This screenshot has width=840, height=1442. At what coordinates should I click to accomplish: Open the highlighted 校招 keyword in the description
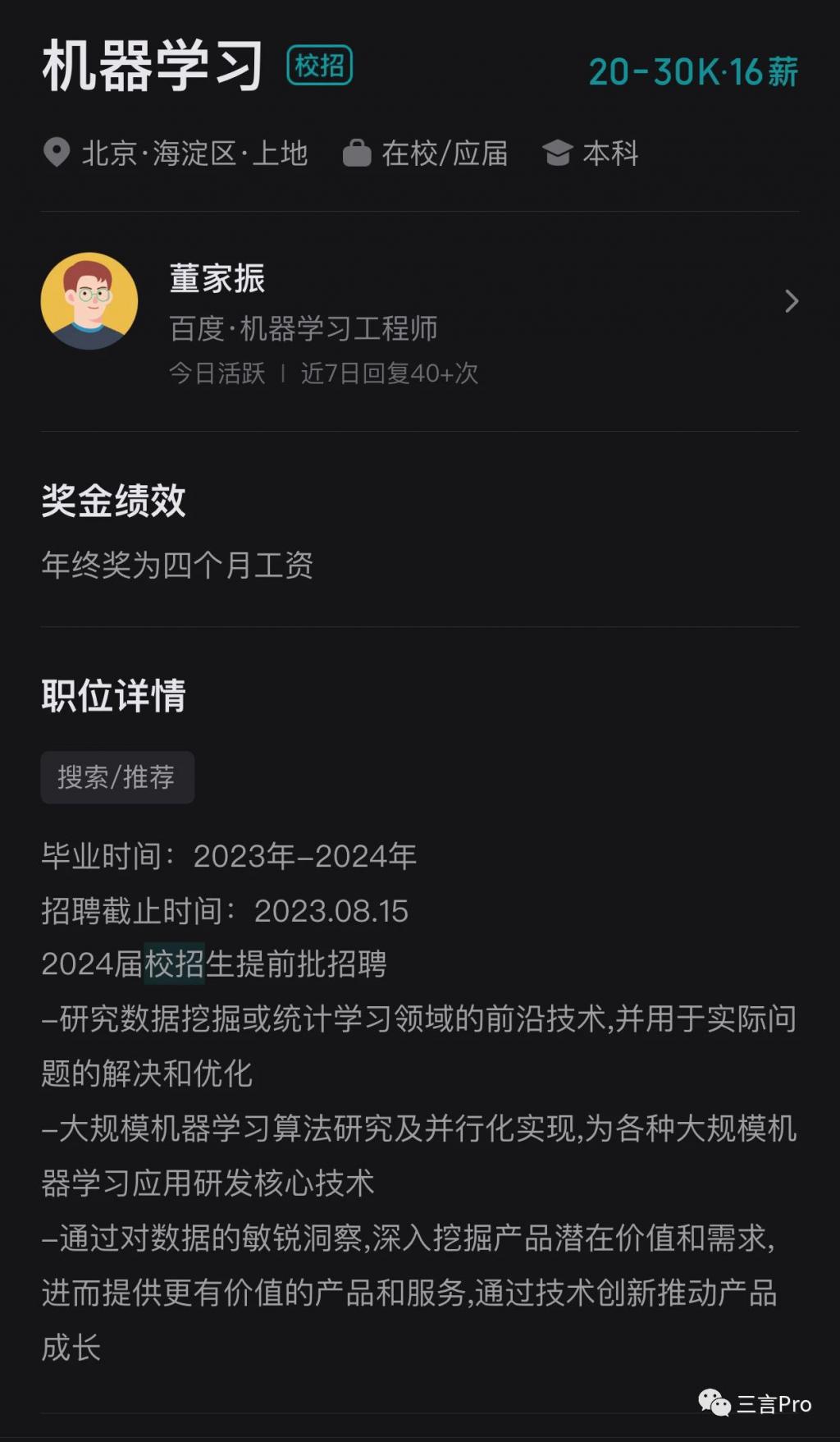(x=174, y=964)
